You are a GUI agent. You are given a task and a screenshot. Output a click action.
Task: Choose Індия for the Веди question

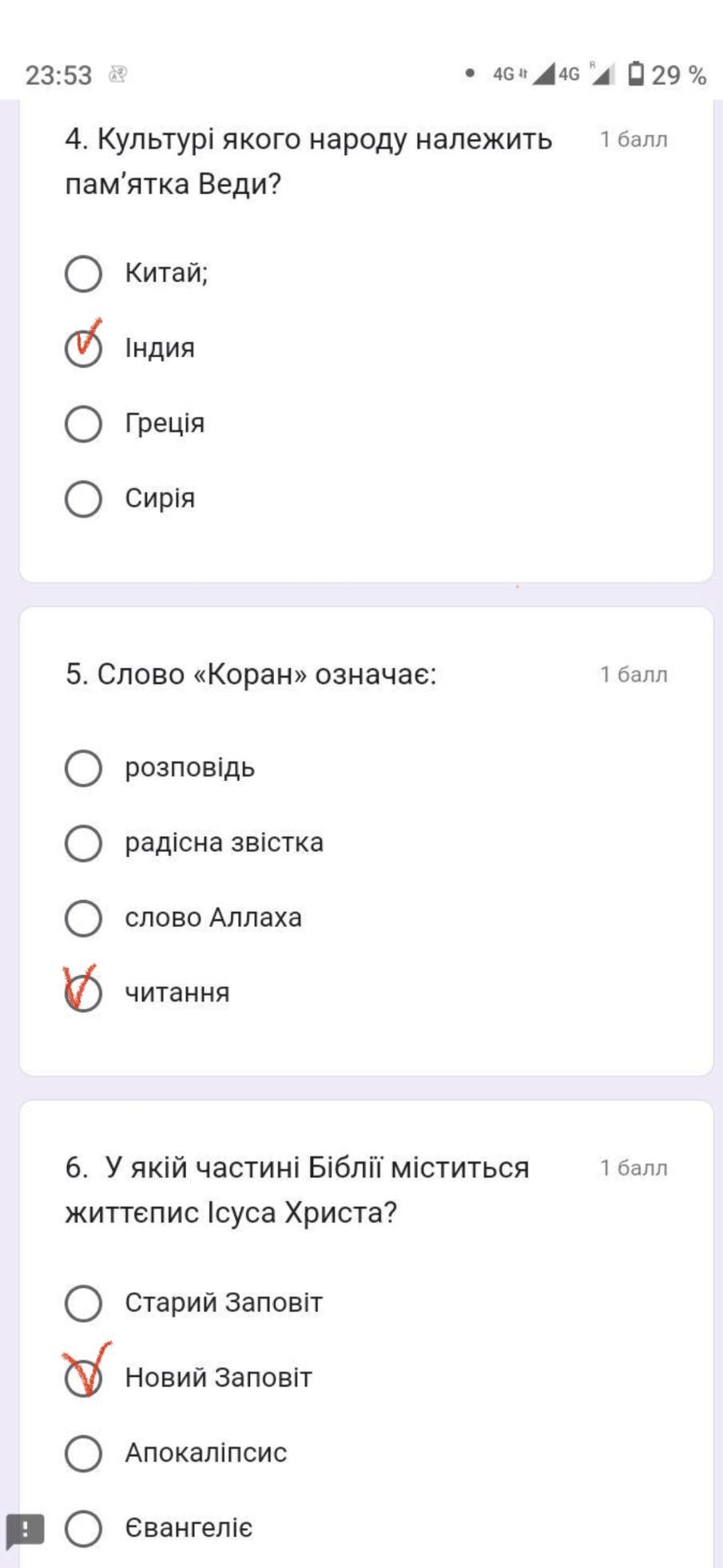(x=83, y=348)
